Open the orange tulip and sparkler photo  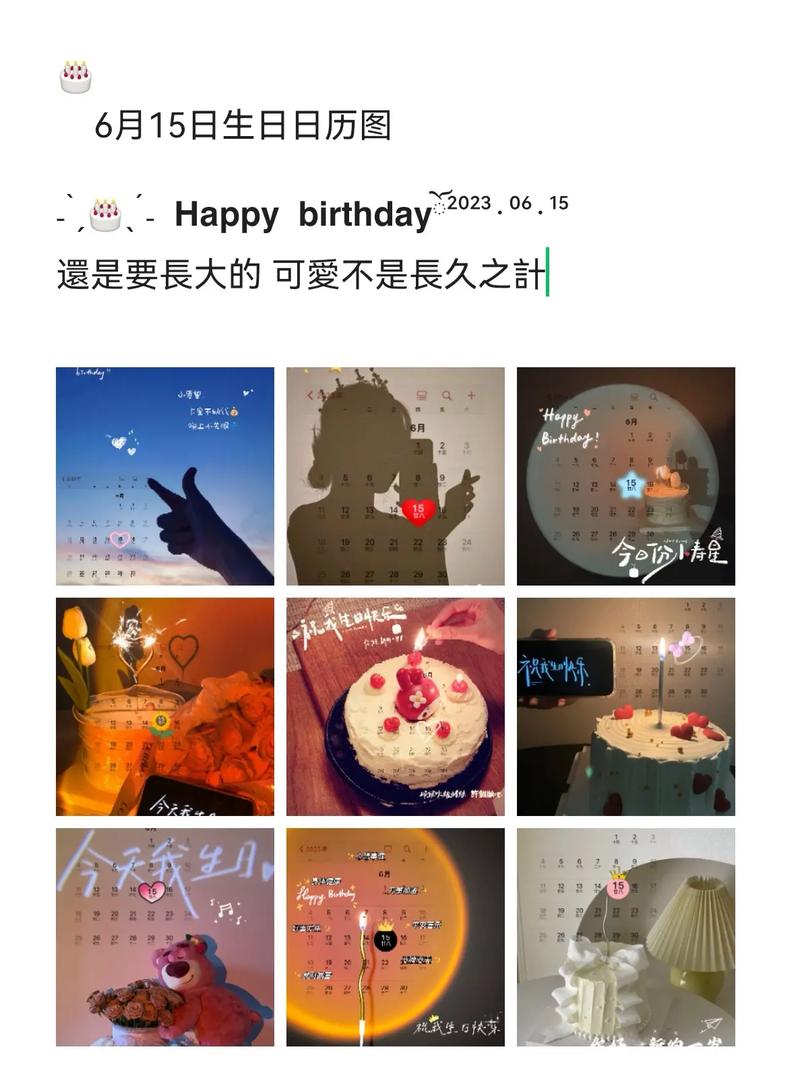(165, 706)
